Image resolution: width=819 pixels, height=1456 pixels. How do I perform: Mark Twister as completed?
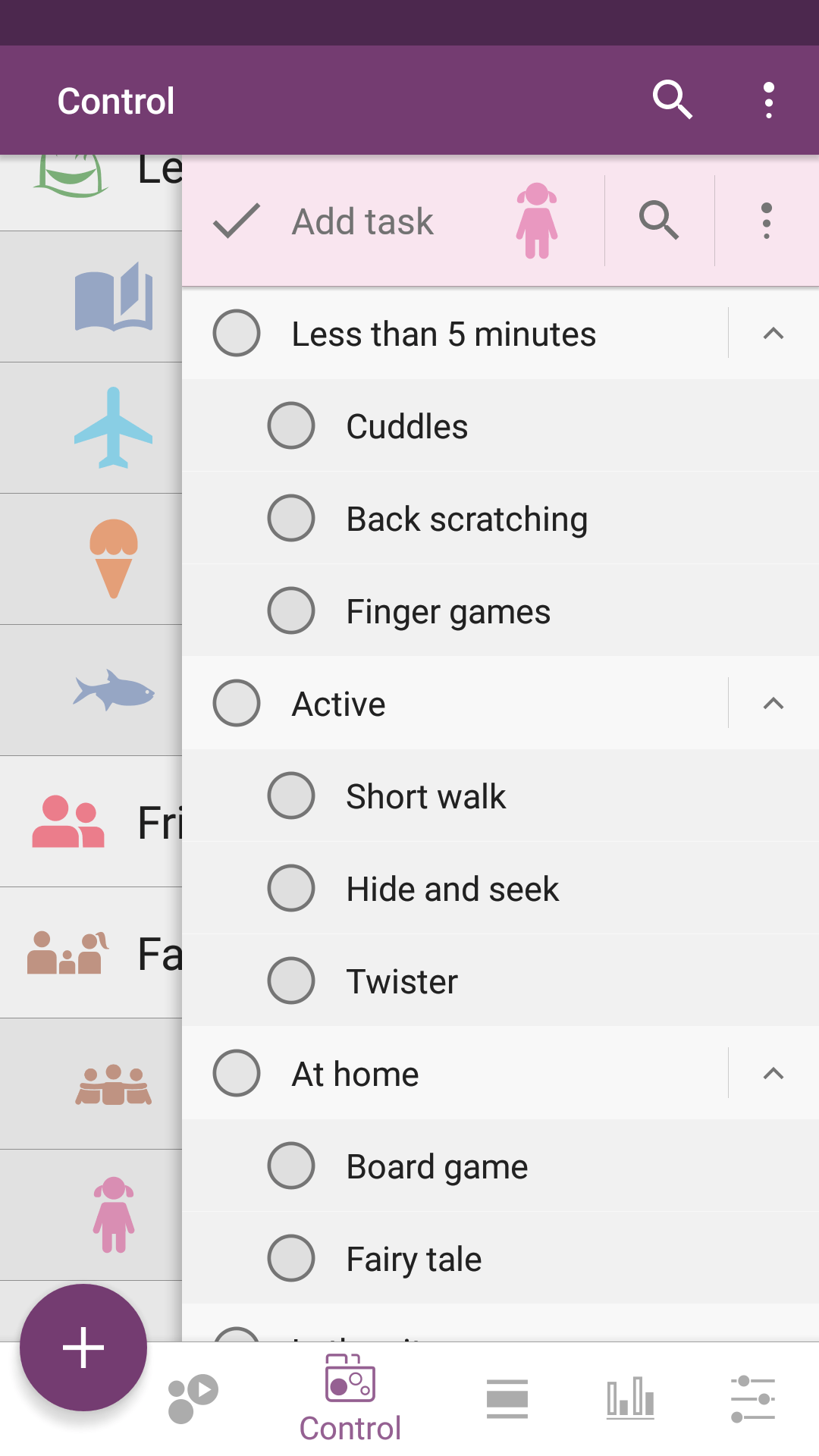pyautogui.click(x=291, y=981)
